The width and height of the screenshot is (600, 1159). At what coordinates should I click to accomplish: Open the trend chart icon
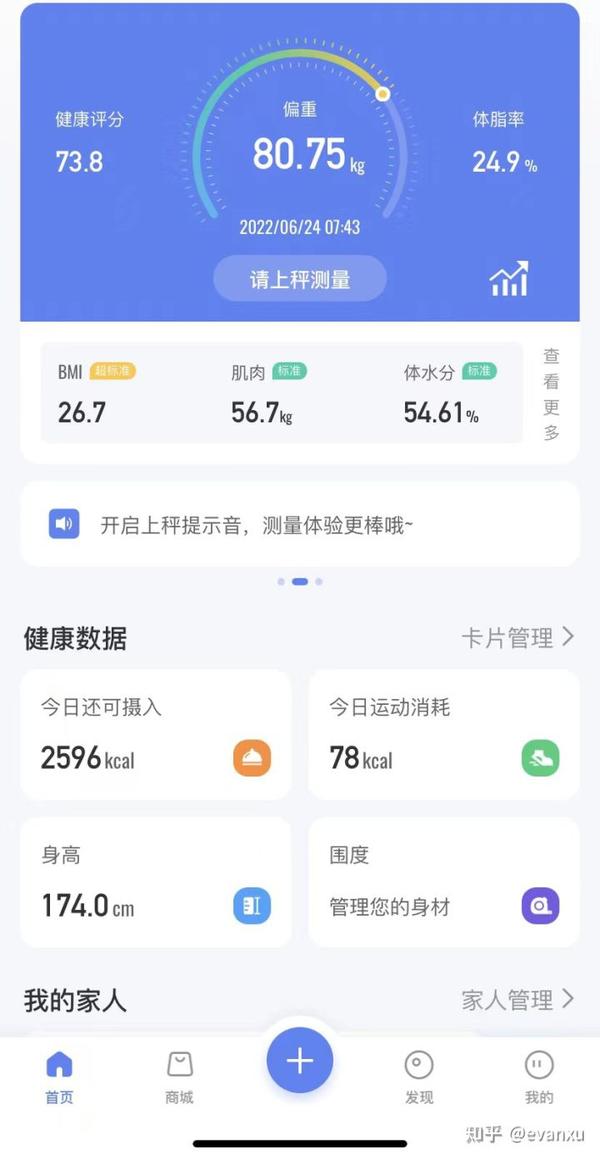pyautogui.click(x=509, y=279)
